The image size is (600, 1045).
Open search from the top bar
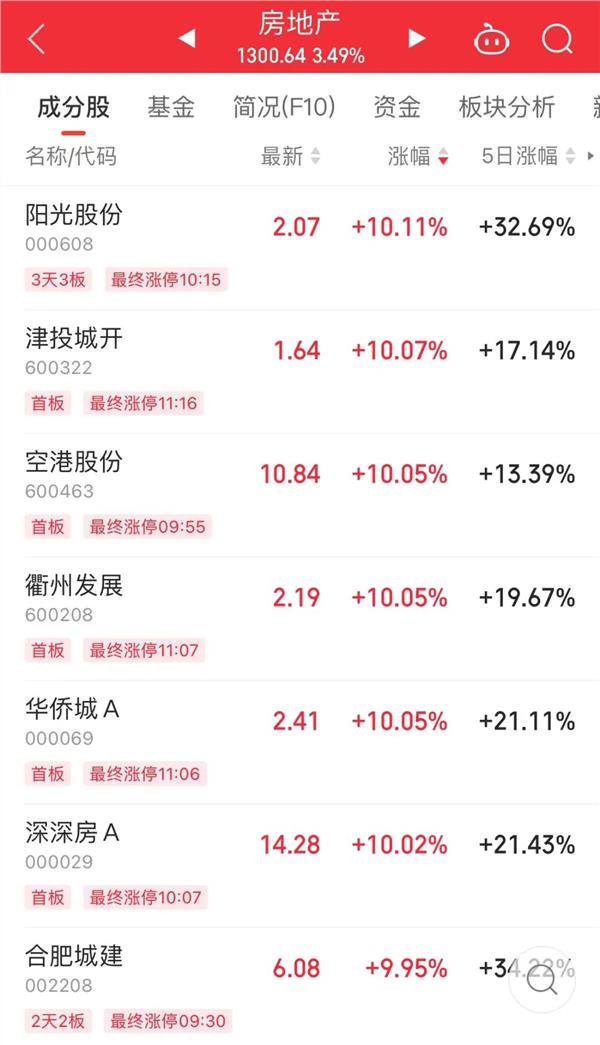[557, 39]
